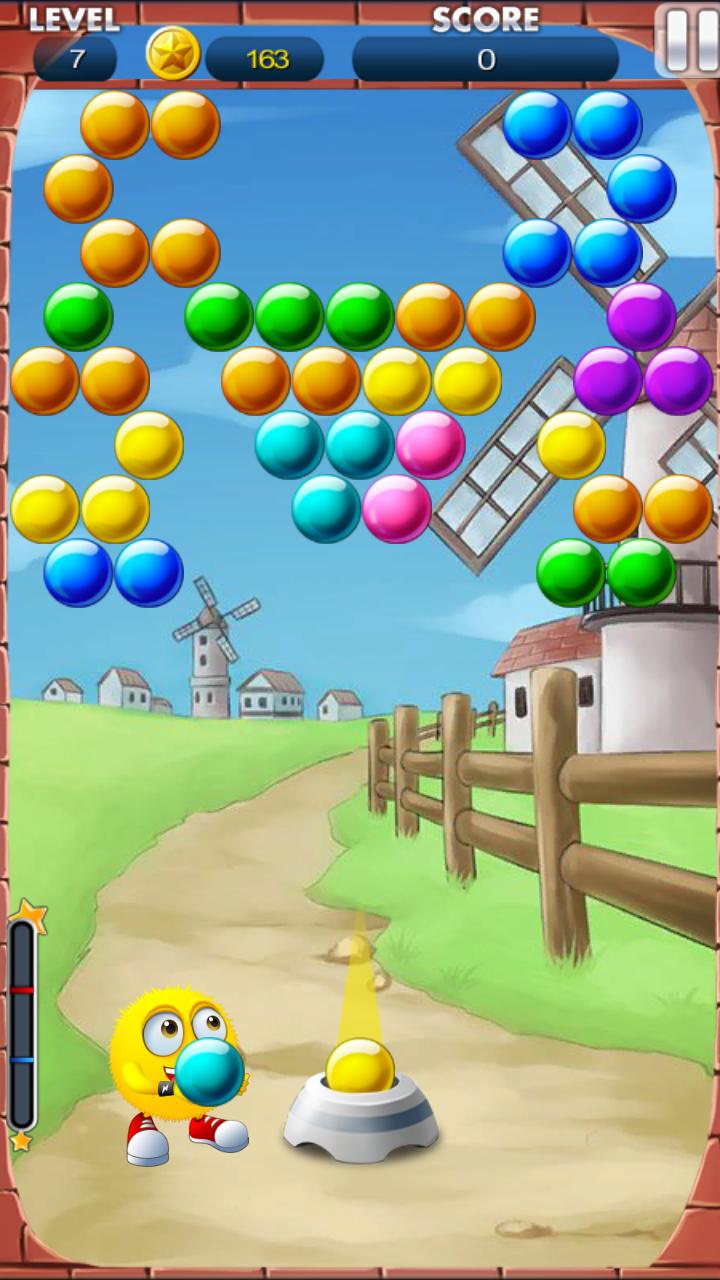Swap to the cyan bubble held by the character
This screenshot has height=1280, width=720.
[209, 1072]
